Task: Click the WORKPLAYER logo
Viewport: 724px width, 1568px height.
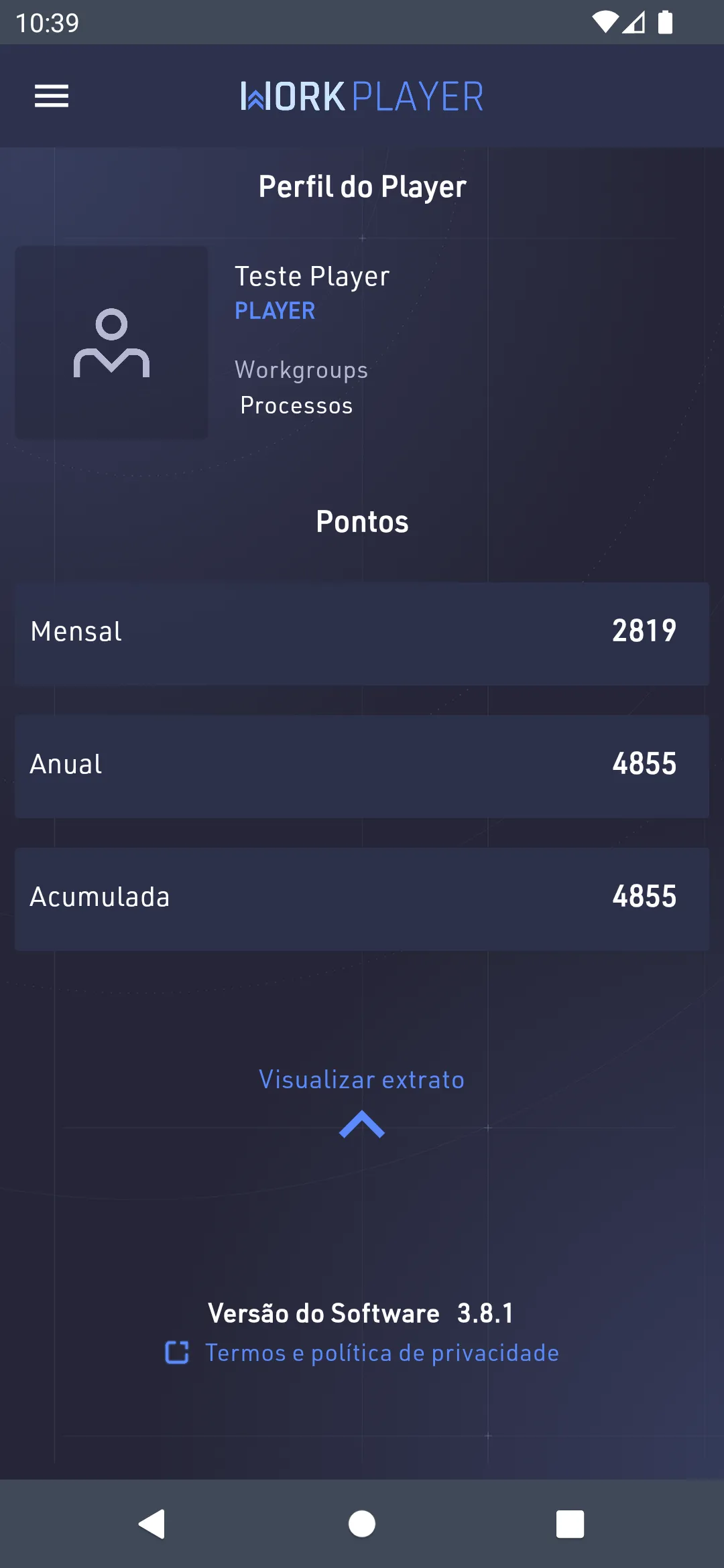Action: click(361, 96)
